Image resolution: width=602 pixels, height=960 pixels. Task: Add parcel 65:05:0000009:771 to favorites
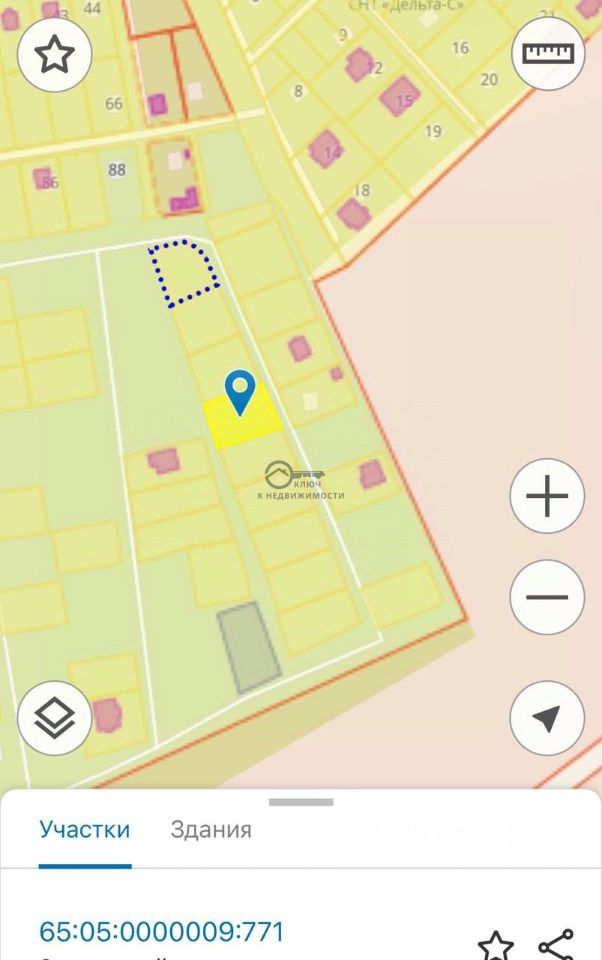tap(495, 946)
